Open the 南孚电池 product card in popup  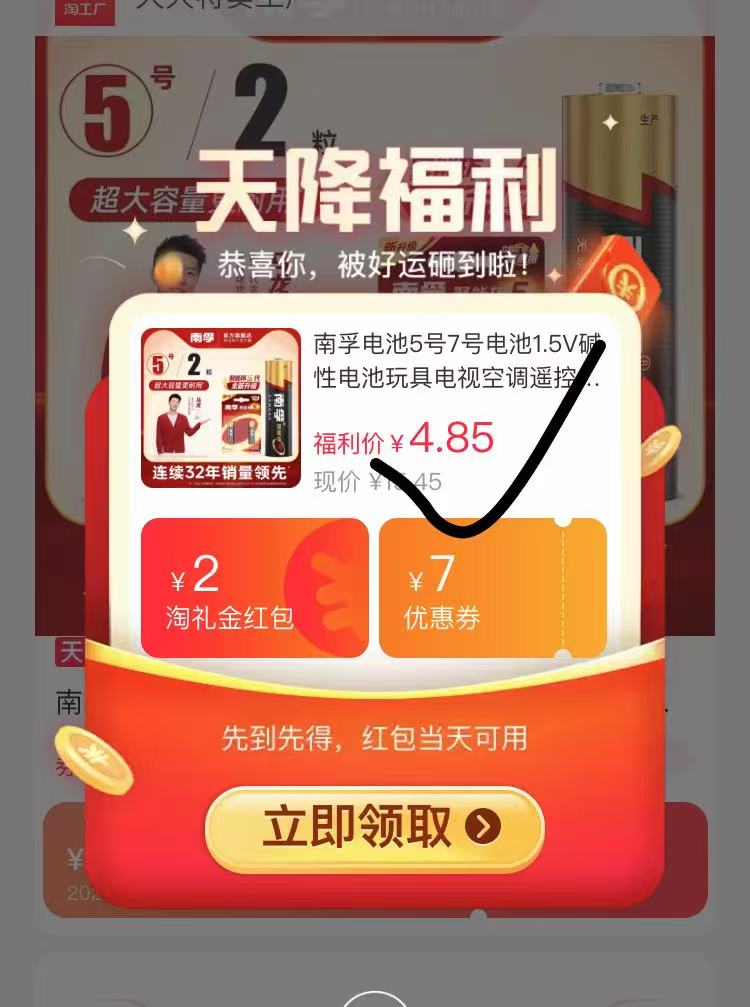click(x=373, y=408)
